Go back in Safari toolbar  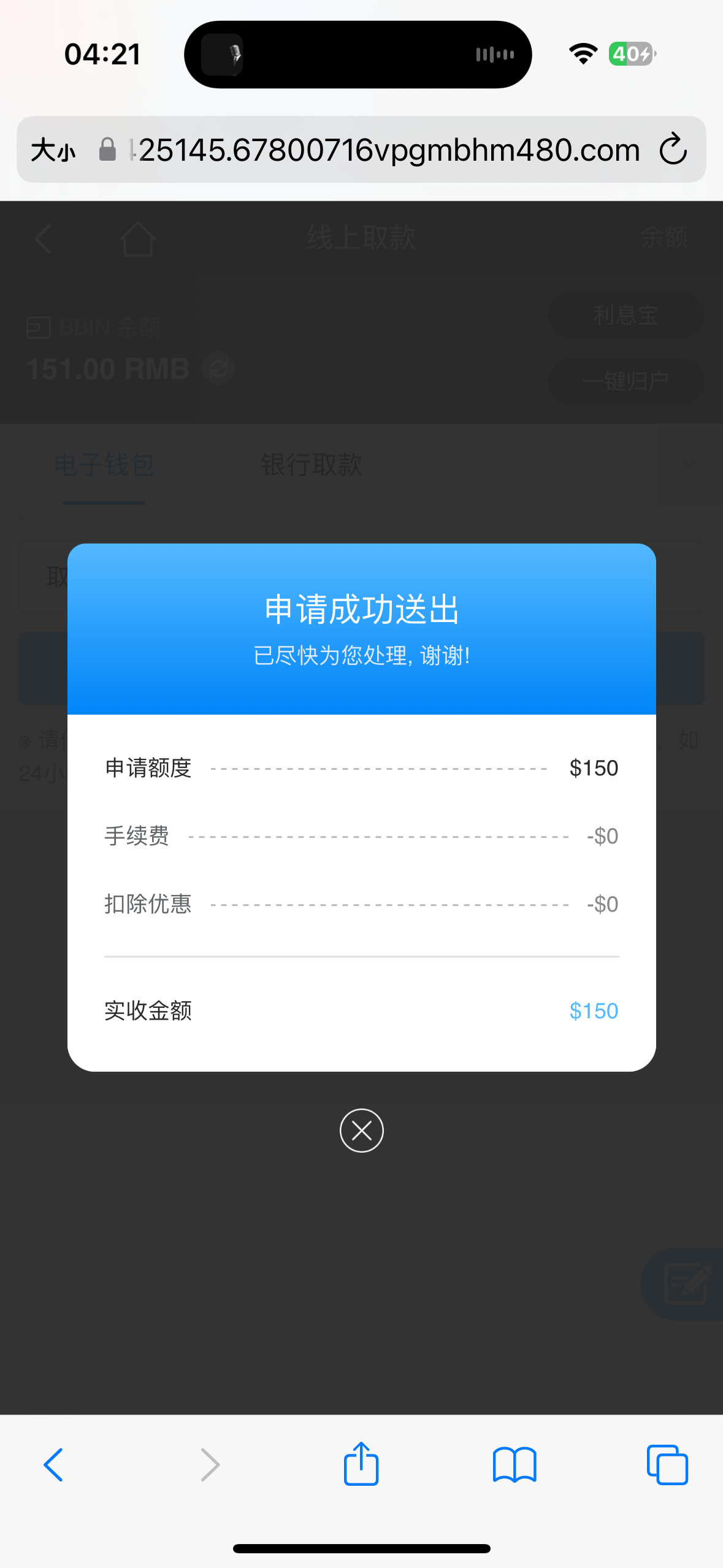point(53,1464)
